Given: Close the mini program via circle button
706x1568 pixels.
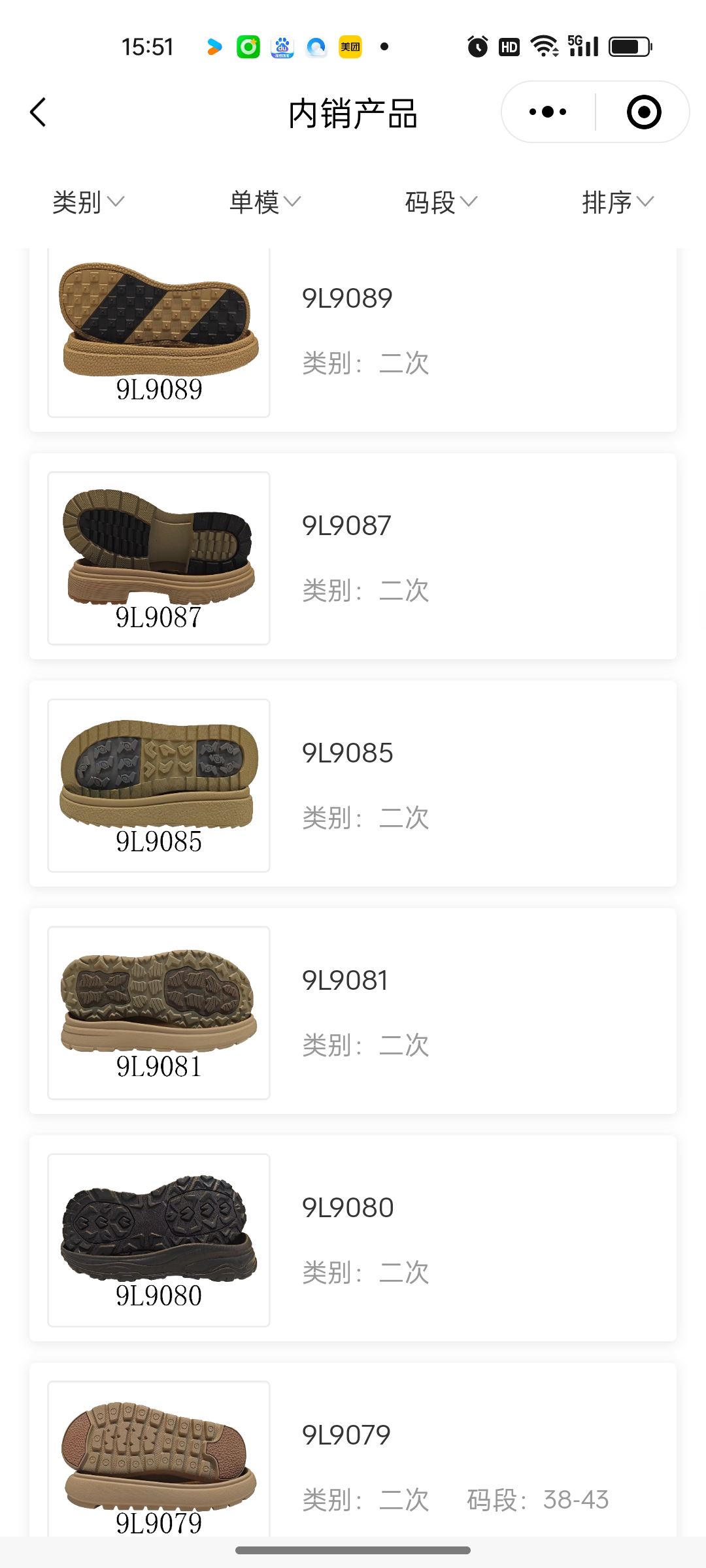Looking at the screenshot, I should 643,112.
